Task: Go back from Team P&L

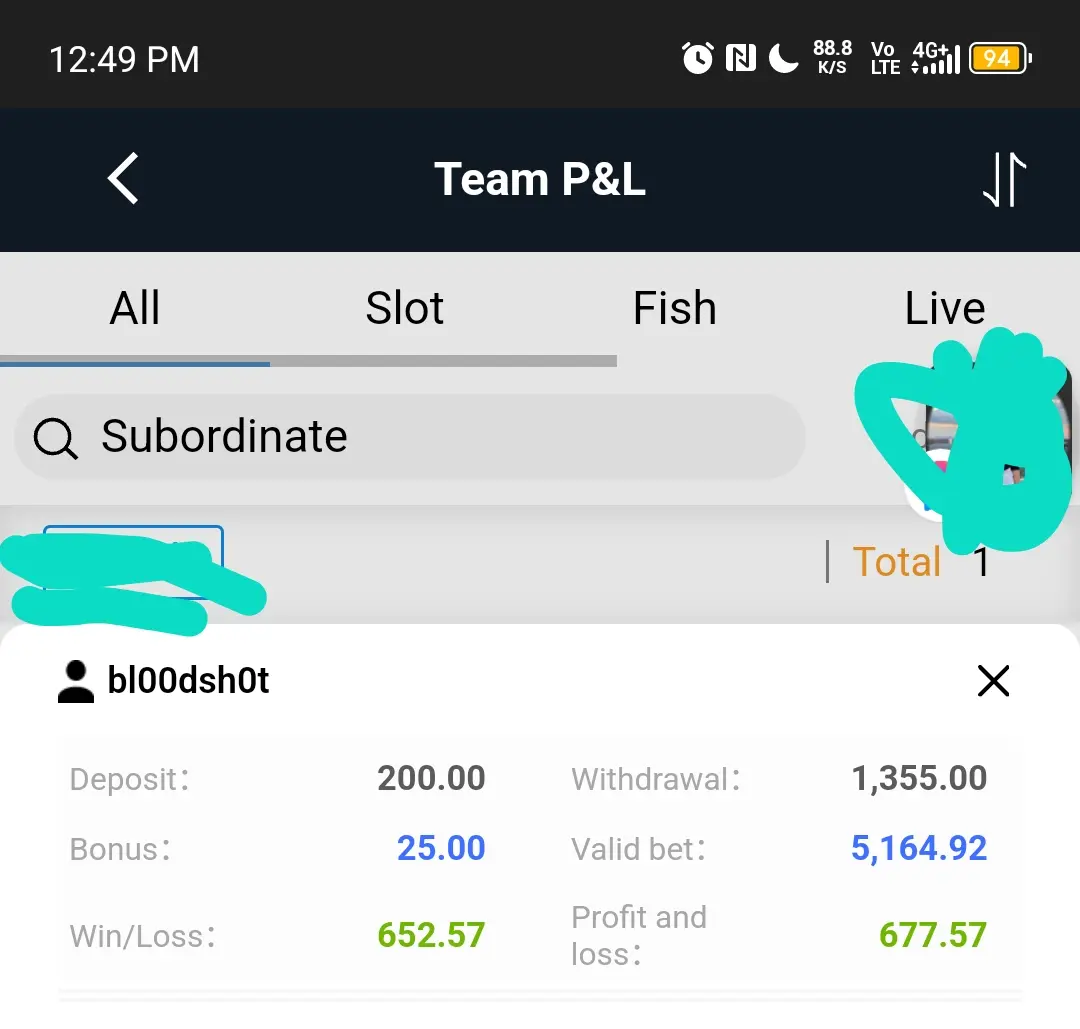Action: pos(123,179)
